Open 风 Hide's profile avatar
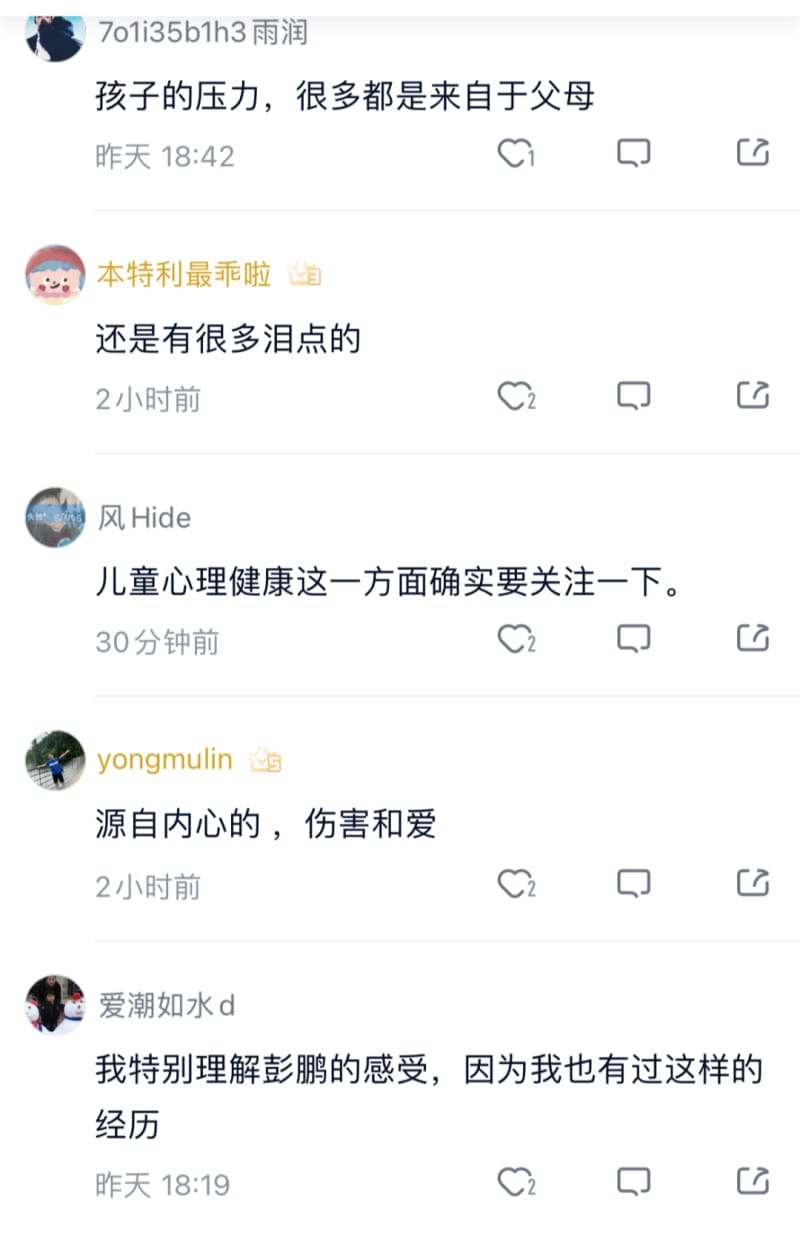The image size is (800, 1236). coord(55,518)
